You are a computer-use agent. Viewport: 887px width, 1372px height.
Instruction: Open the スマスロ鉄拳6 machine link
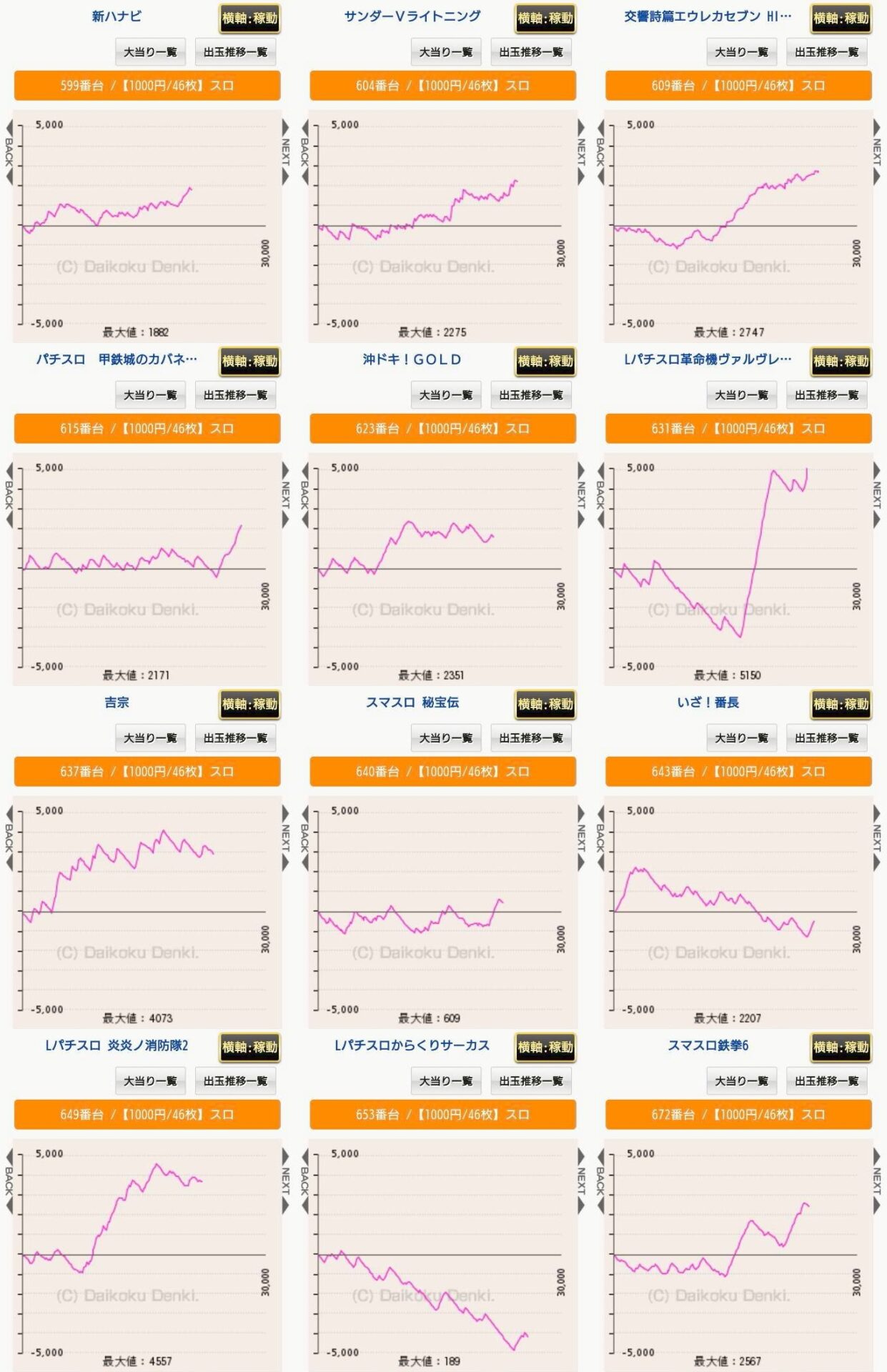tap(708, 1045)
